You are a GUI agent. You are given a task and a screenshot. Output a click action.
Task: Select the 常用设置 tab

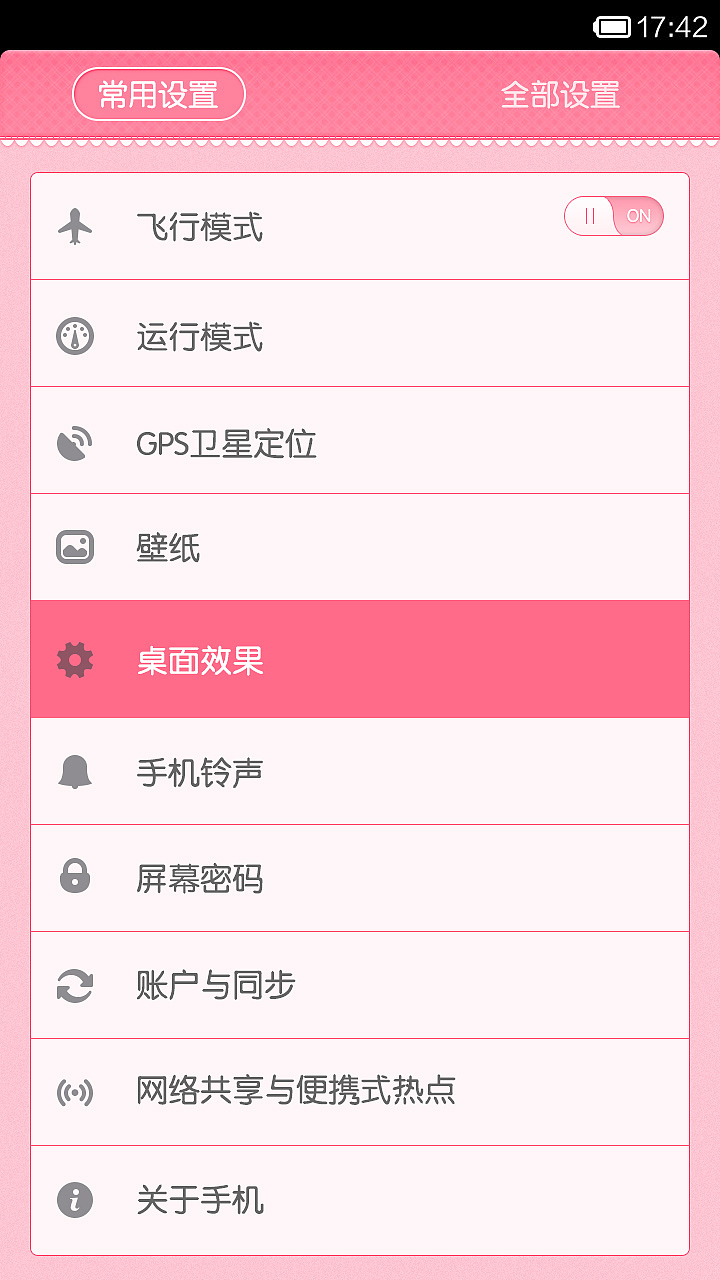coord(158,93)
